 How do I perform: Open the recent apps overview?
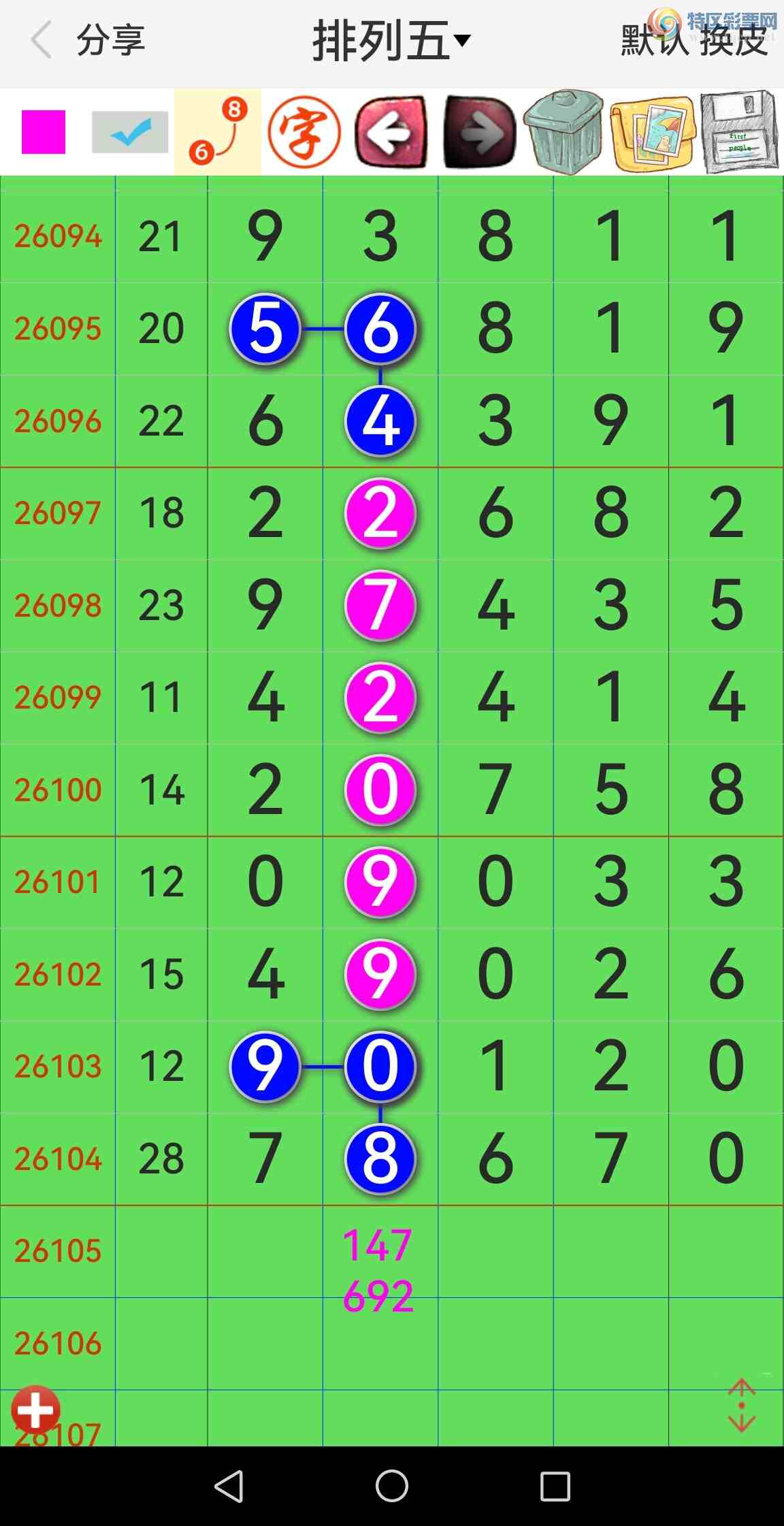coord(555,1485)
